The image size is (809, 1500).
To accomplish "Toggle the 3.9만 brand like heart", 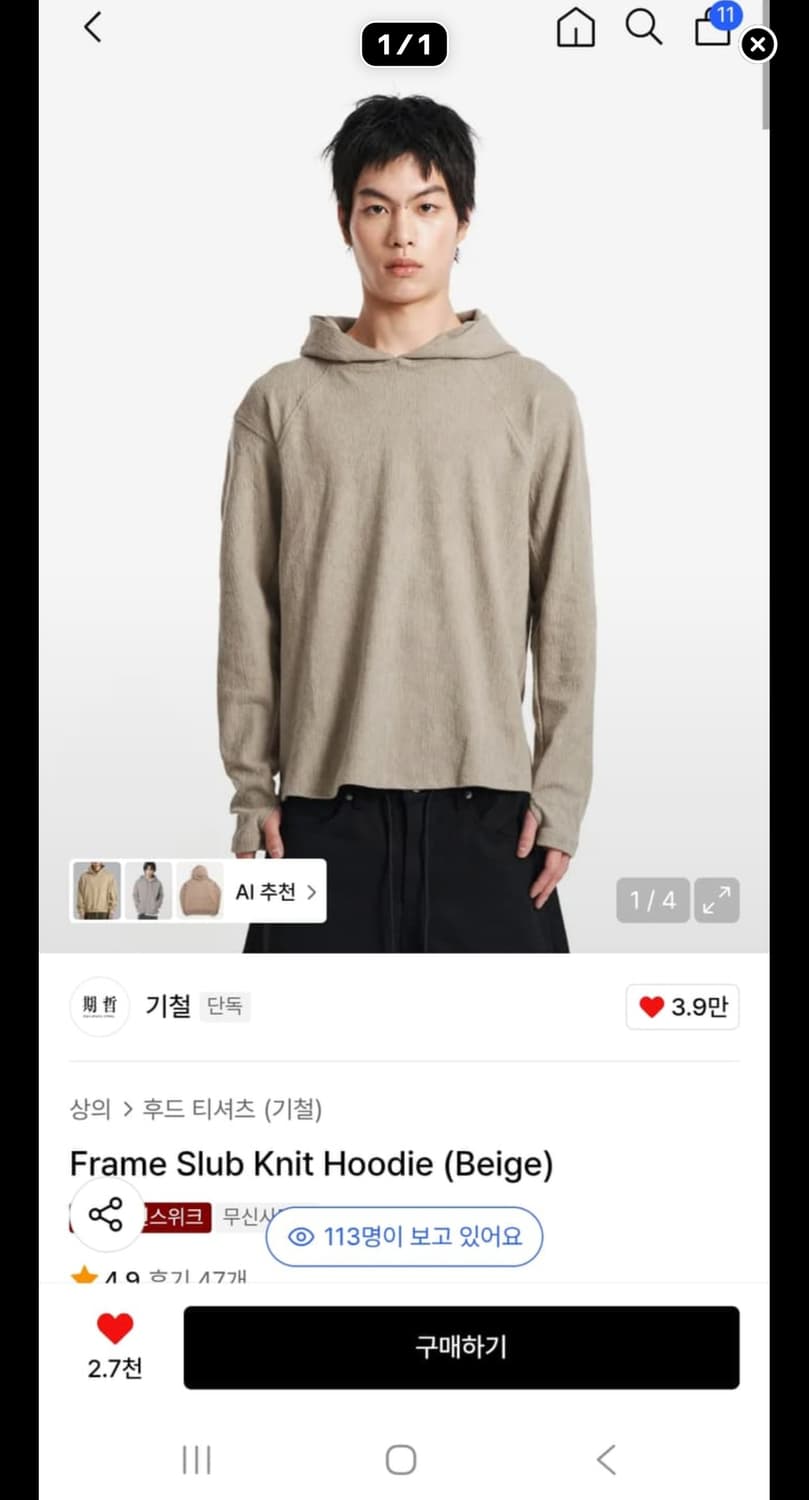I will pyautogui.click(x=682, y=1007).
